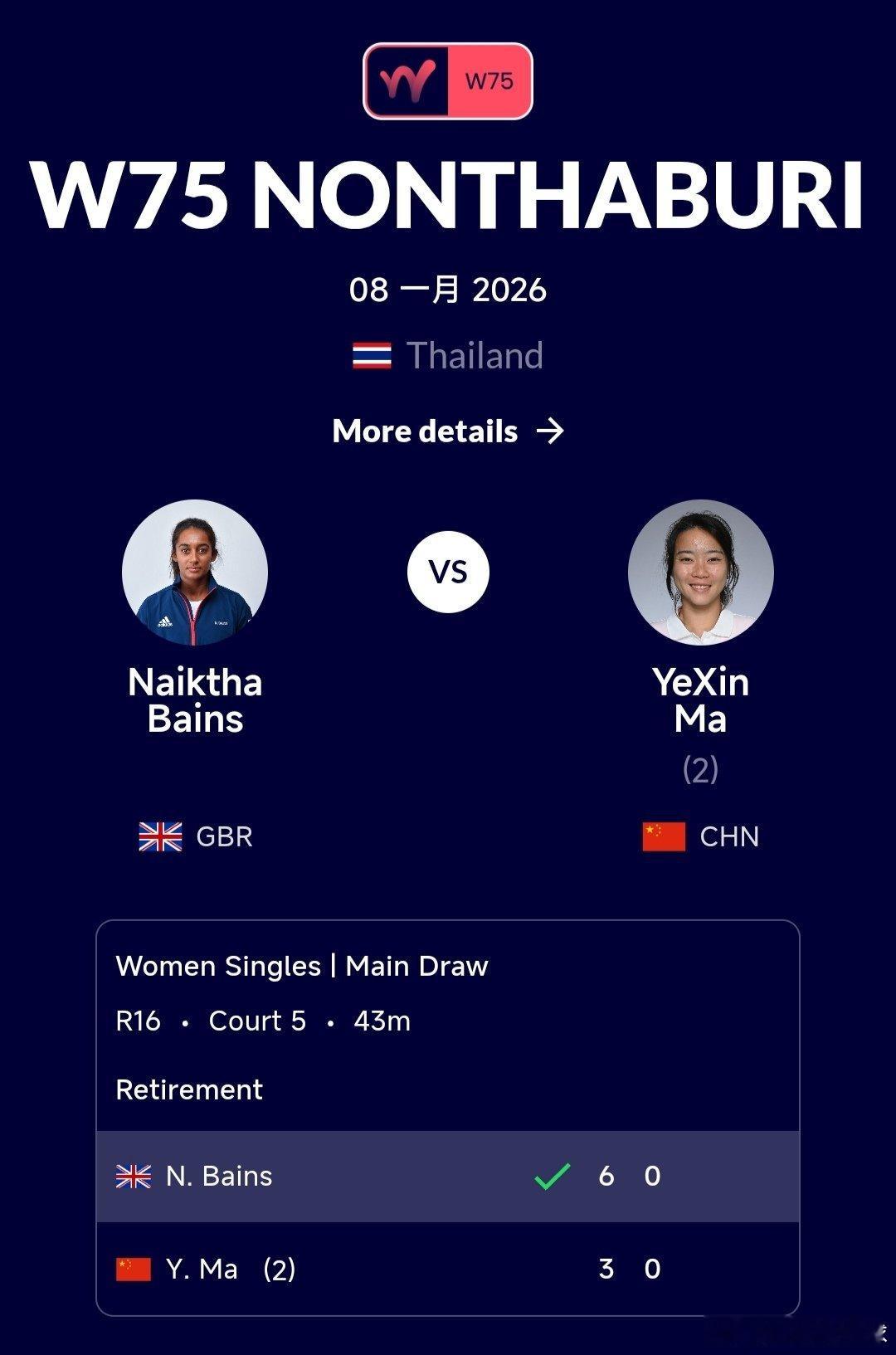Select YeXin Ma's profile photo
The width and height of the screenshot is (896, 1355).
tap(701, 571)
